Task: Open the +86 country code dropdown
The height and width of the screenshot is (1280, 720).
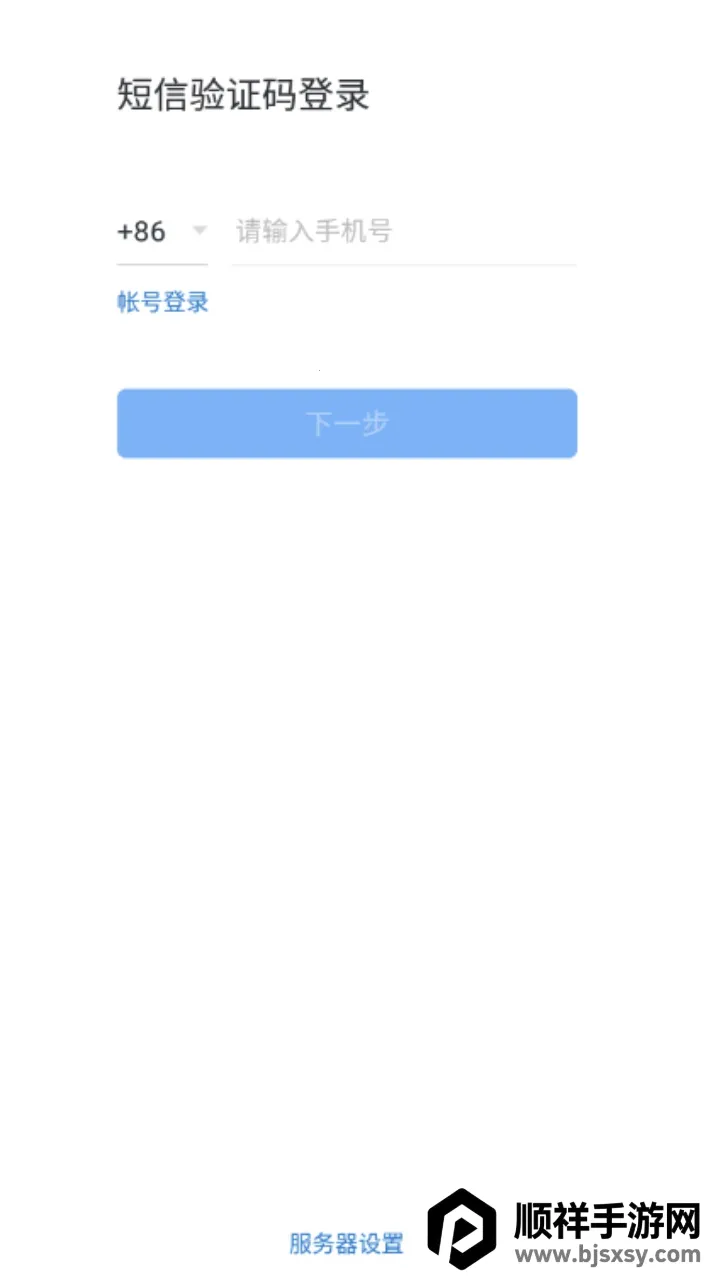Action: 162,232
